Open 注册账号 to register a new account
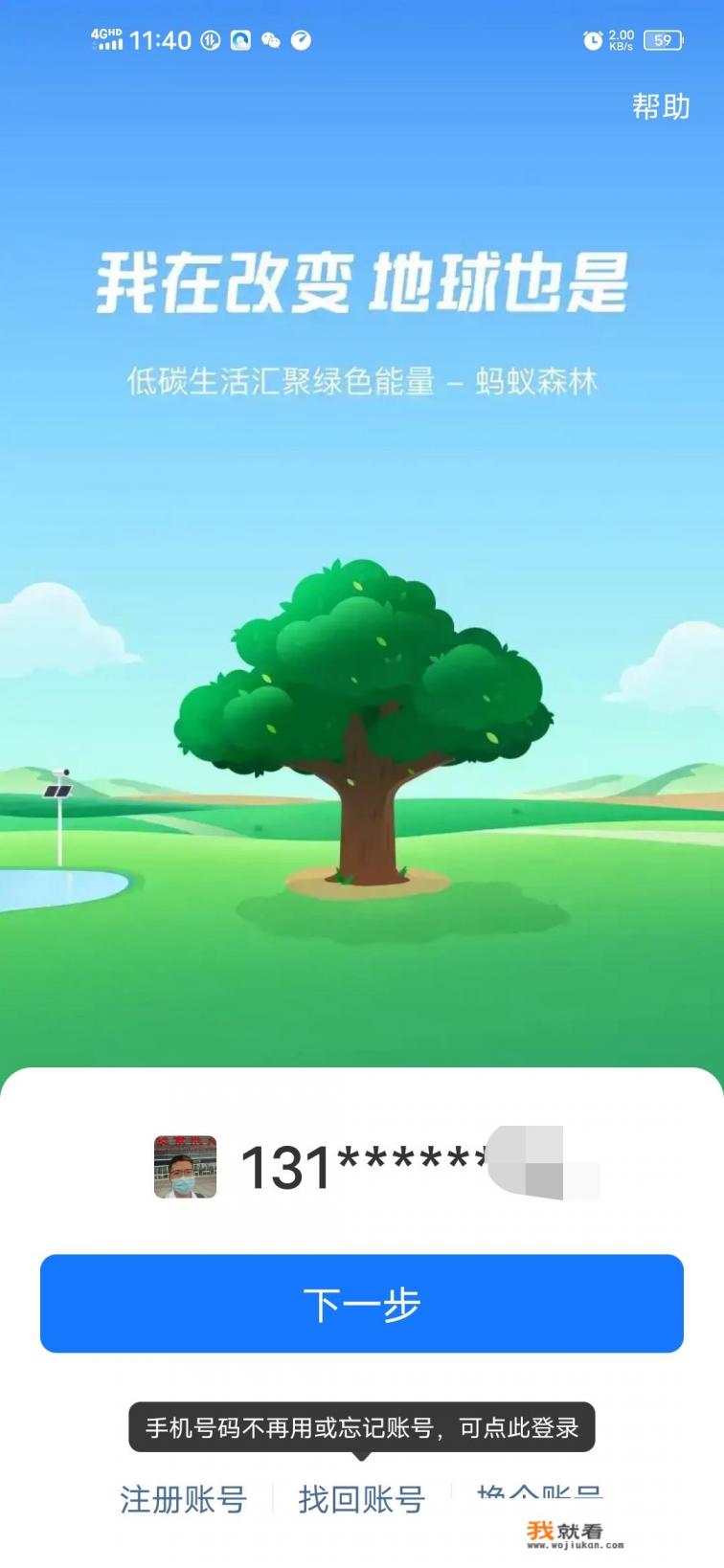 [x=183, y=1498]
